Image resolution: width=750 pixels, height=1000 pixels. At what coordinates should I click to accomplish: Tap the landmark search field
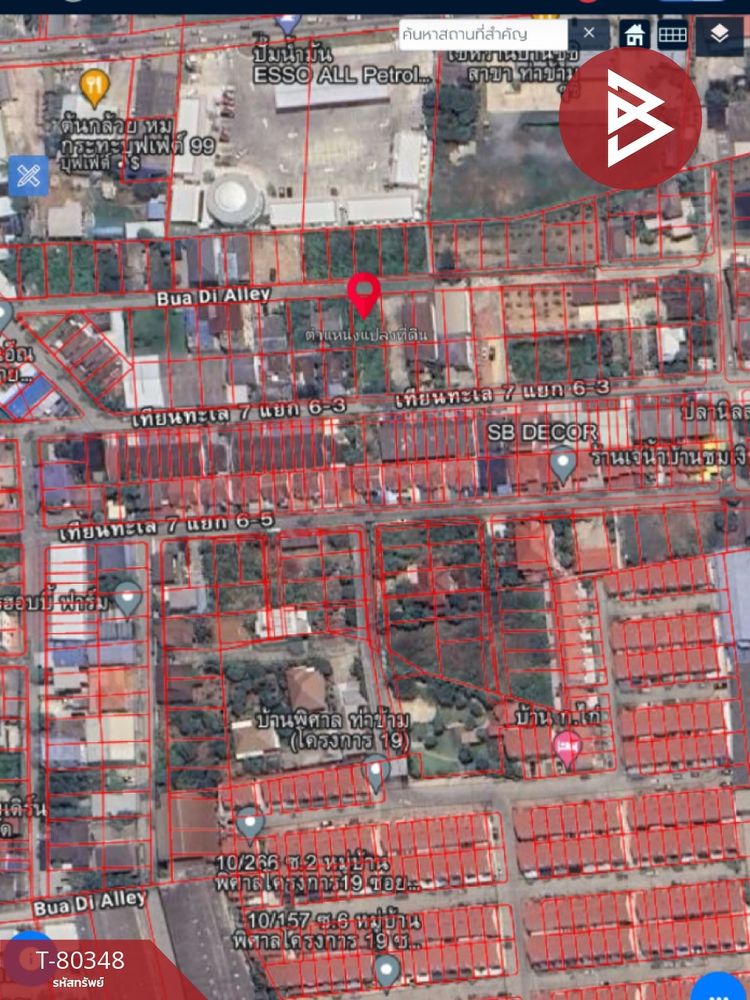pyautogui.click(x=485, y=35)
